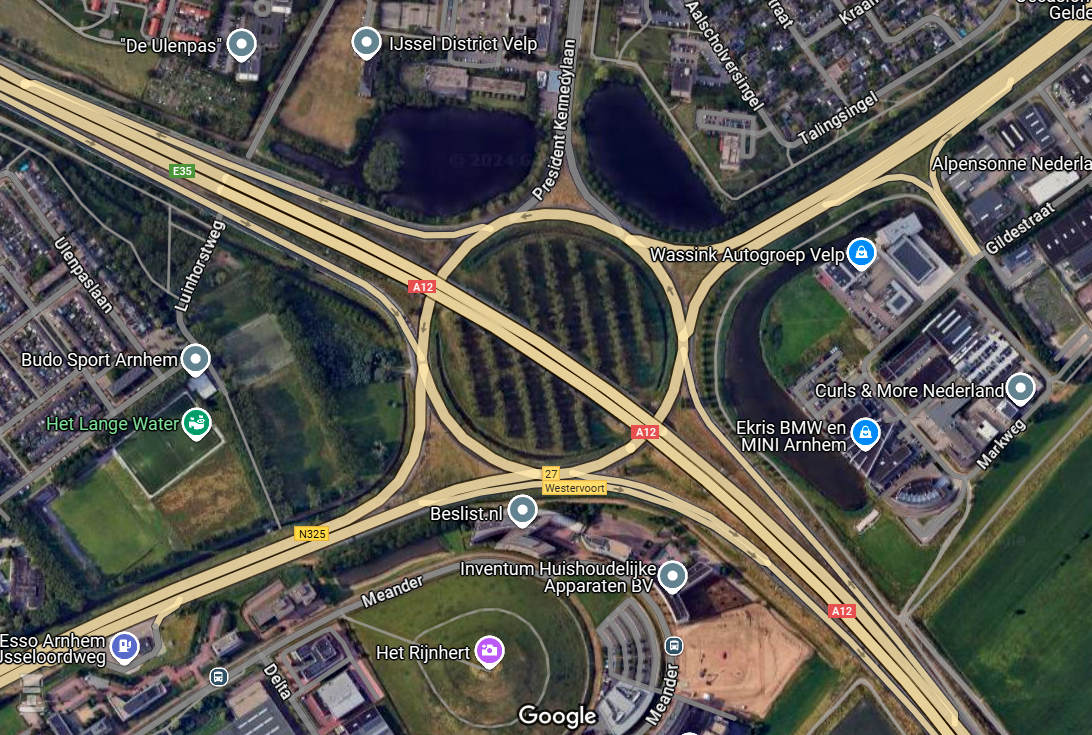1092x735 pixels.
Task: Open the Esso Arnhem gas station pin
Action: pos(124,647)
